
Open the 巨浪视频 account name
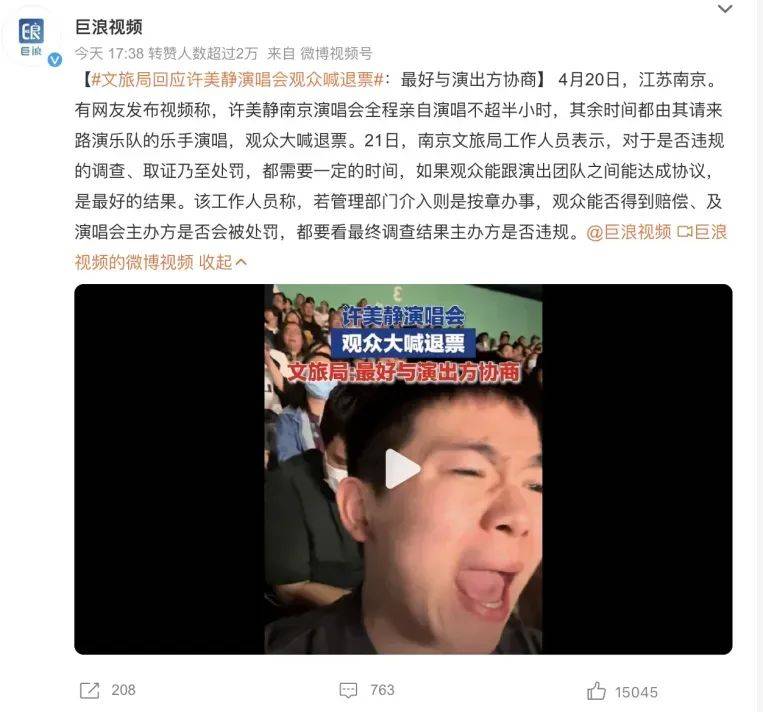[x=109, y=26]
